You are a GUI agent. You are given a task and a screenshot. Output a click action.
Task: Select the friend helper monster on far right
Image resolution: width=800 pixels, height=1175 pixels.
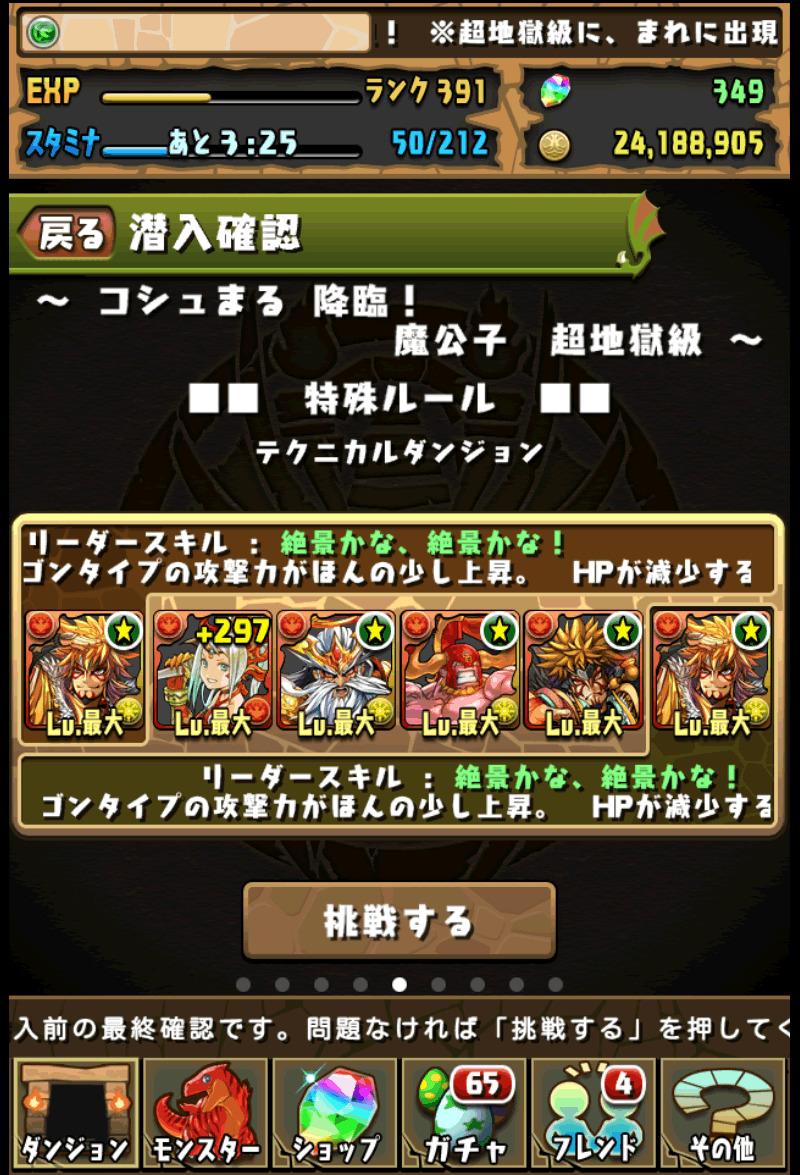tap(712, 672)
